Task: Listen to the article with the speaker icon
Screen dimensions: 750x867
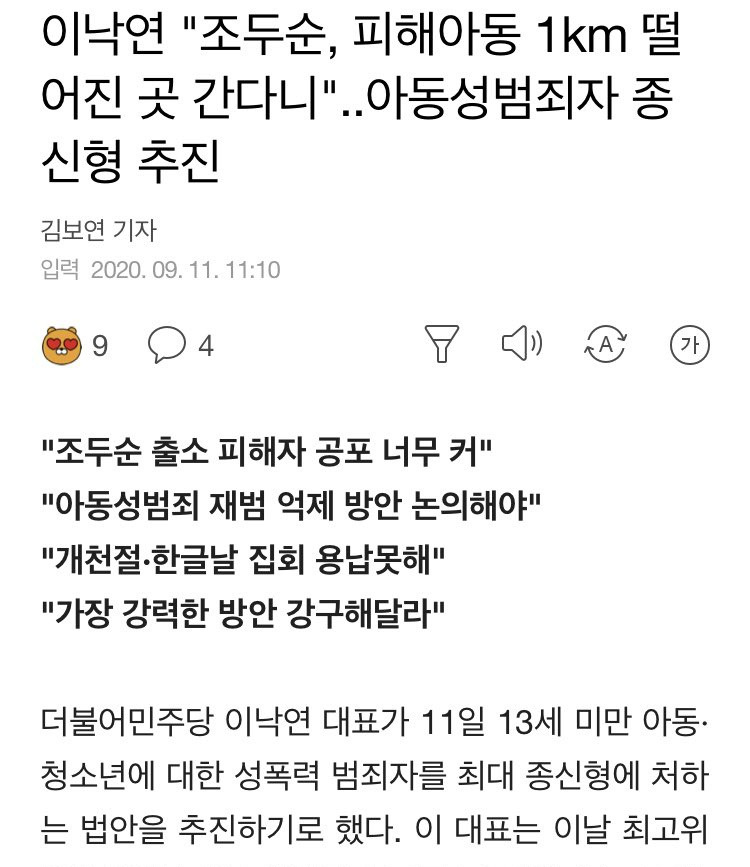Action: (x=520, y=345)
